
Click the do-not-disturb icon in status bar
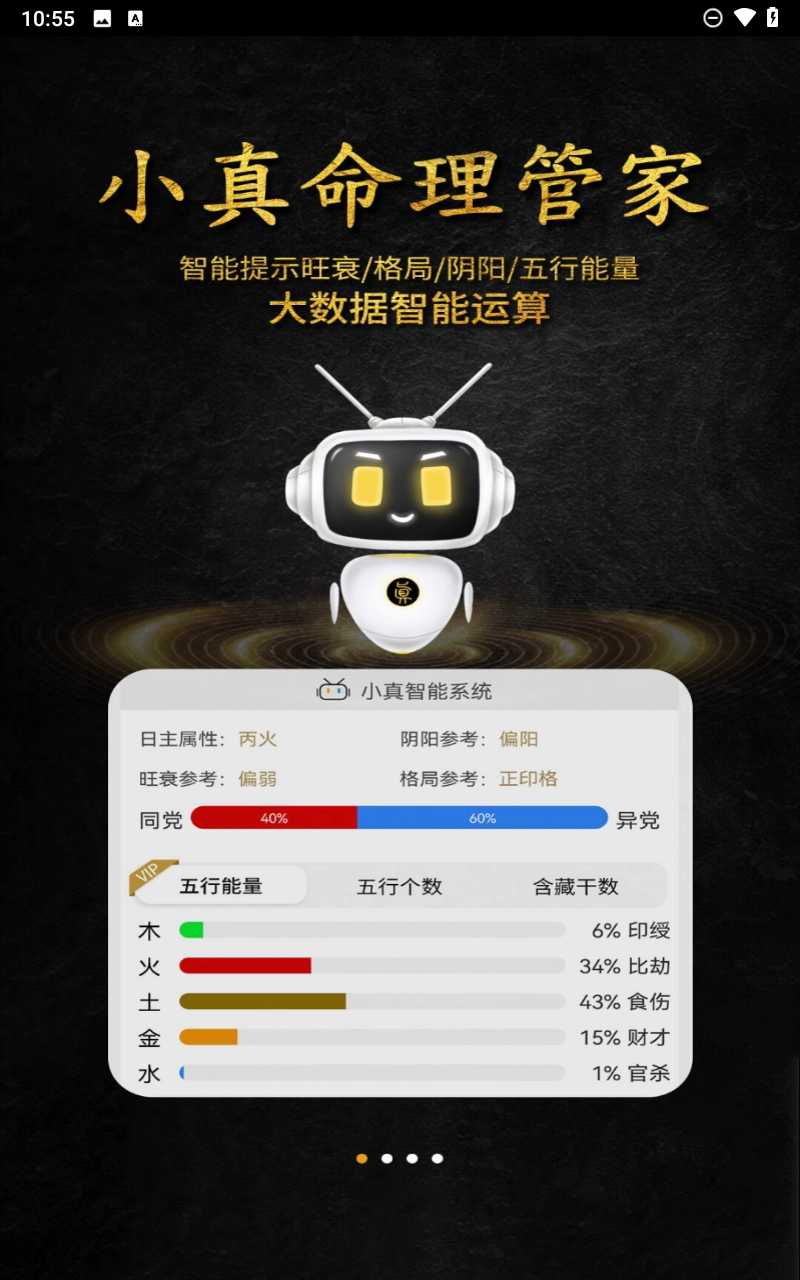pyautogui.click(x=713, y=17)
